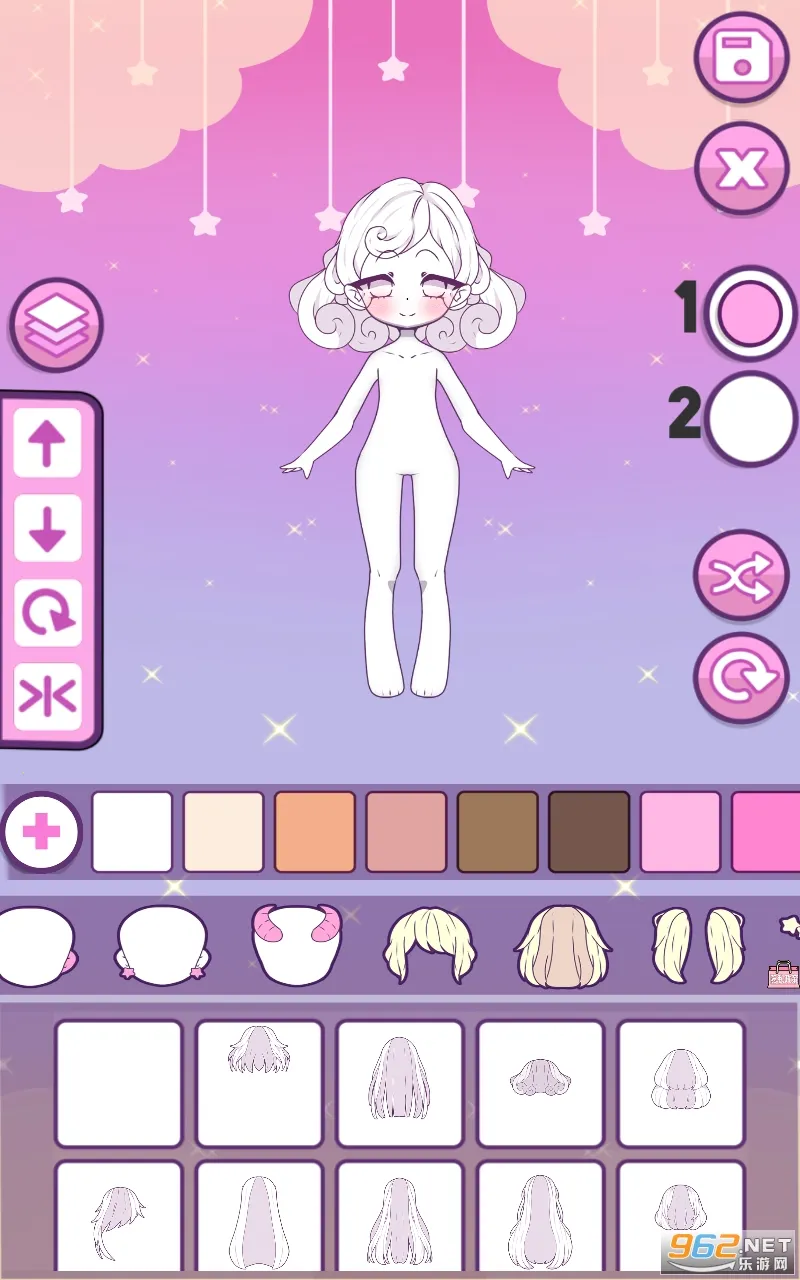Click the rotate item icon
Viewport: 800px width, 1280px height.
45,611
